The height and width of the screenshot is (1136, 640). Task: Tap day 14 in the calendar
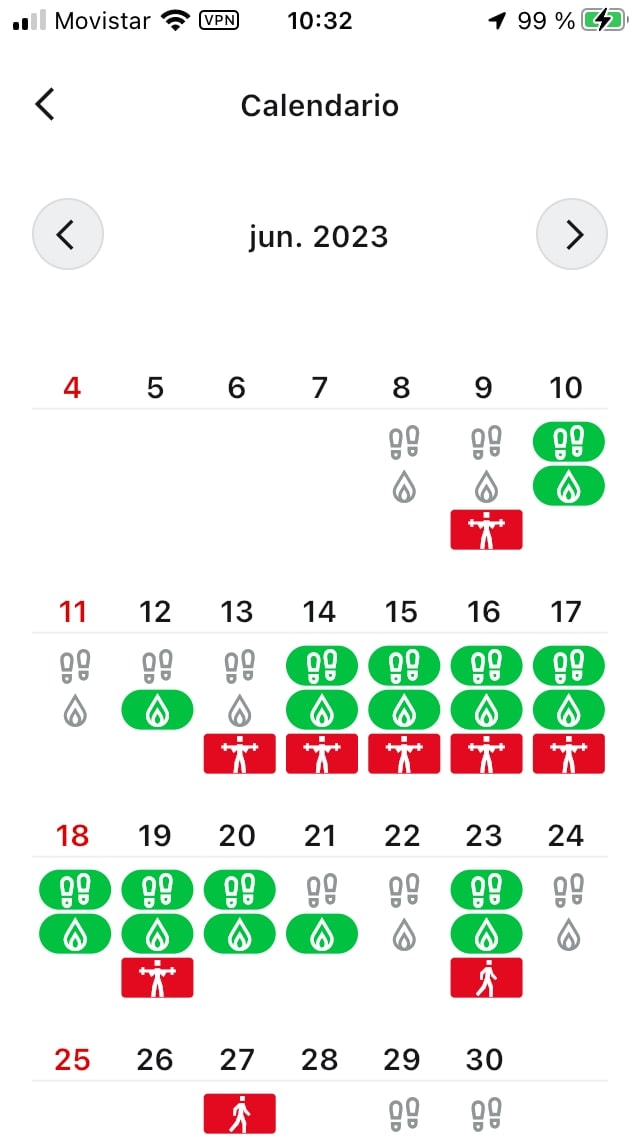pos(320,612)
